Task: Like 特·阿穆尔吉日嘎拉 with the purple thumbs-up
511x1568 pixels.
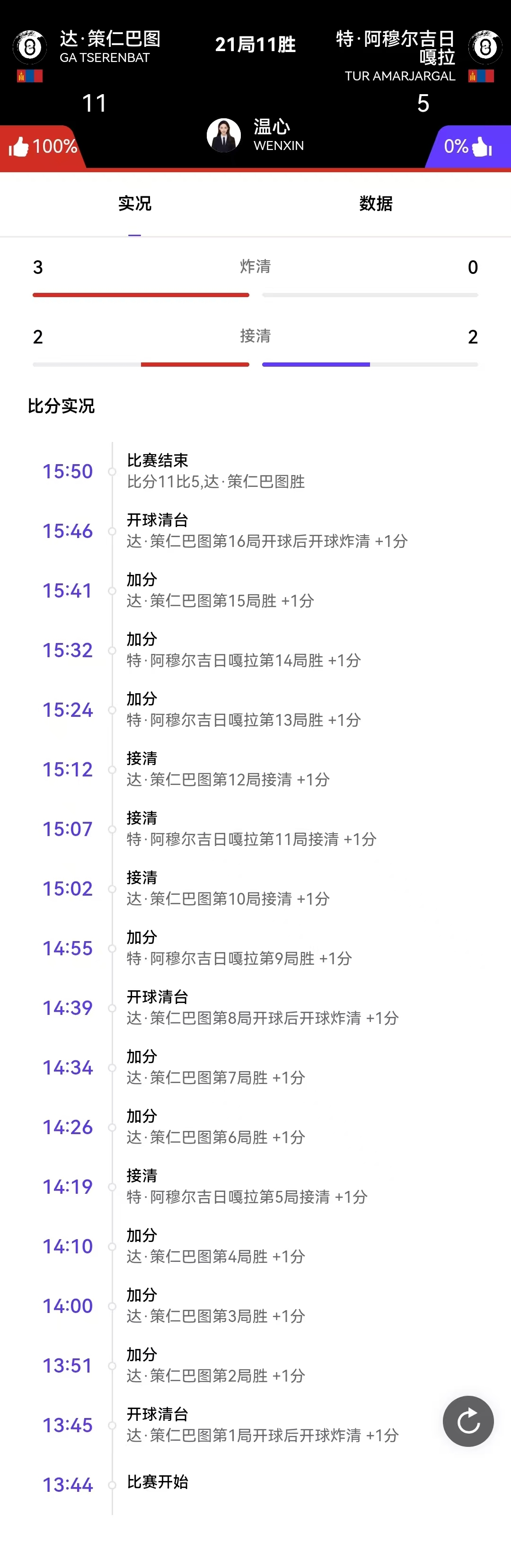Action: (x=481, y=147)
